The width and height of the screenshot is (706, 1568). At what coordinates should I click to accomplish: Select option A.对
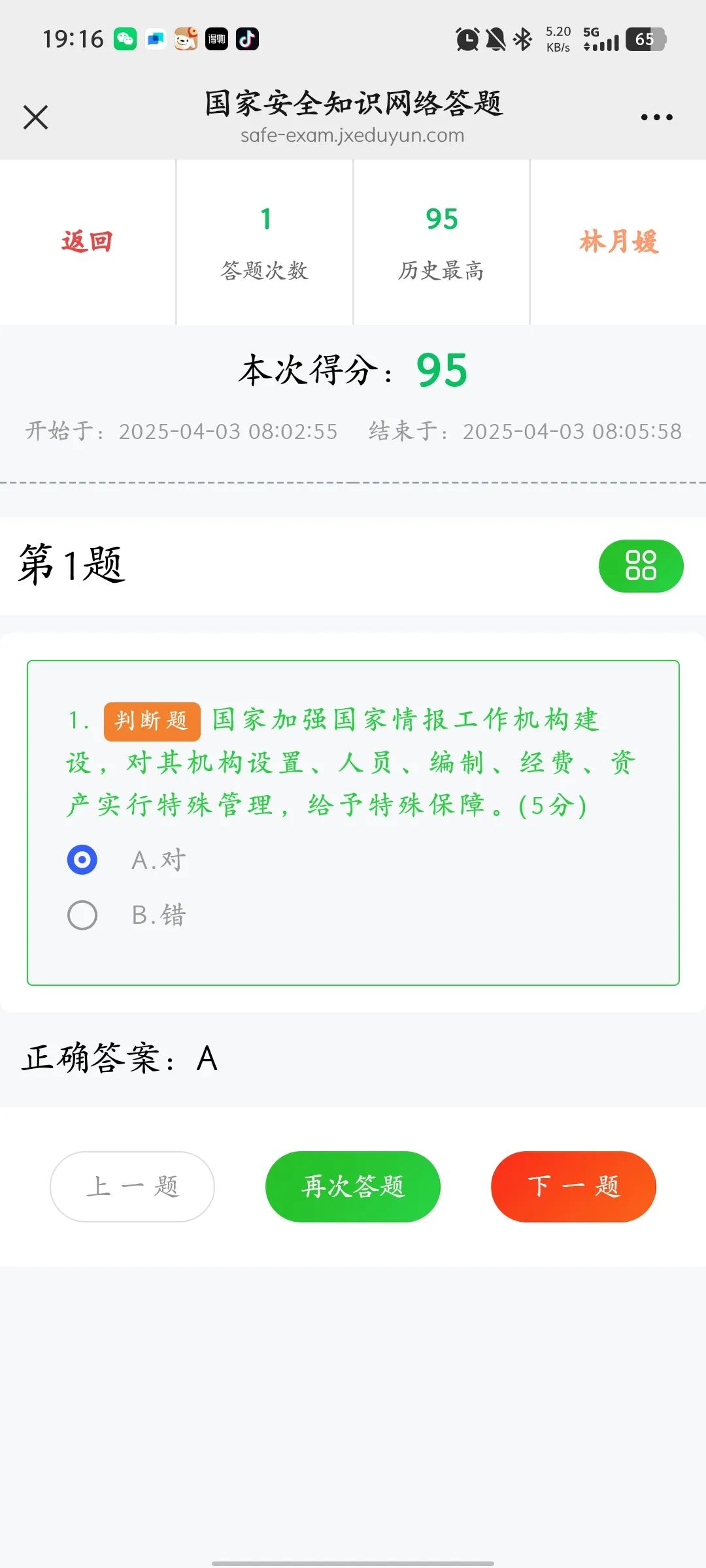pos(82,860)
